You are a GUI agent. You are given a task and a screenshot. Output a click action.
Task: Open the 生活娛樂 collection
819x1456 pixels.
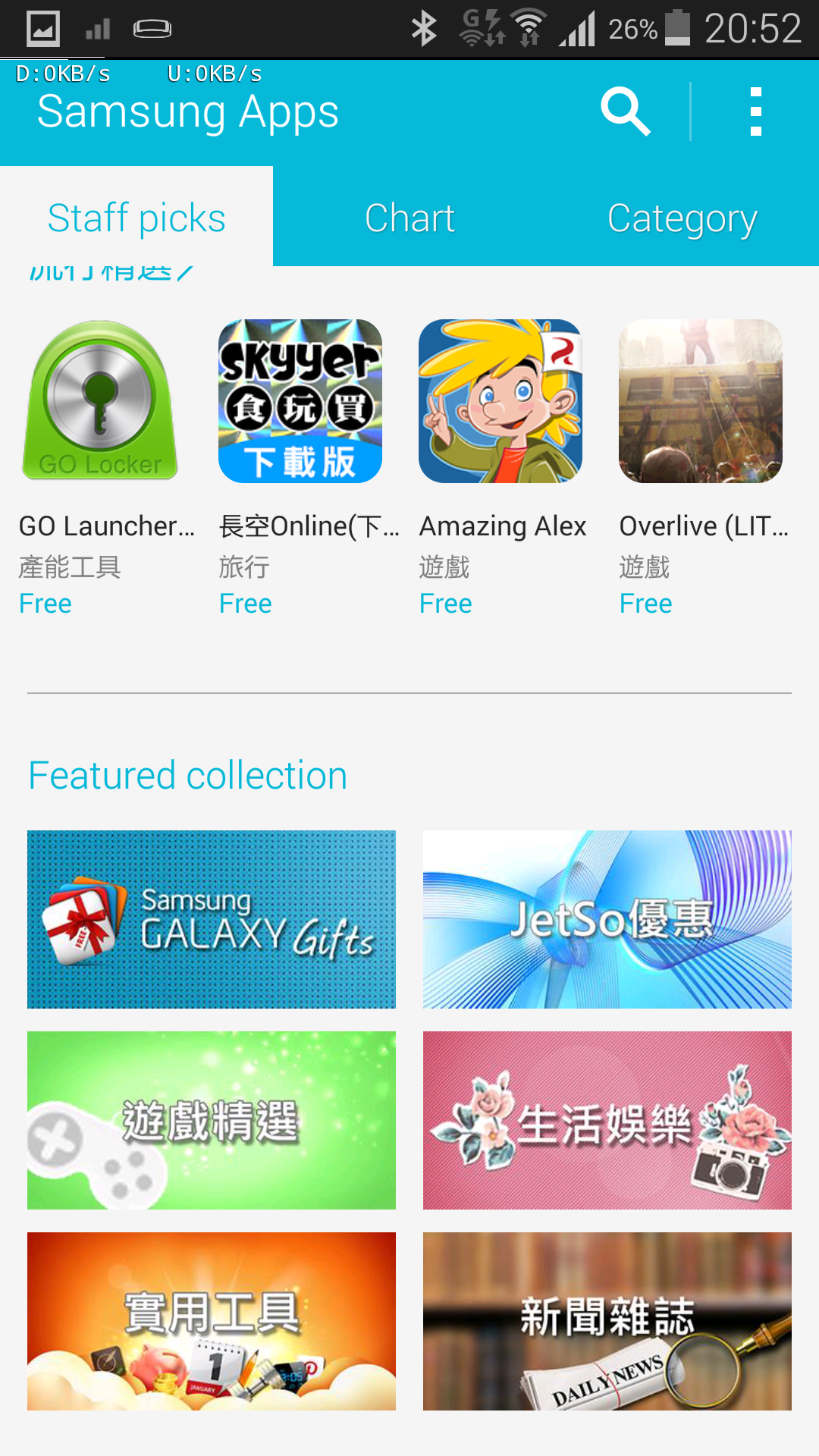(x=607, y=1120)
